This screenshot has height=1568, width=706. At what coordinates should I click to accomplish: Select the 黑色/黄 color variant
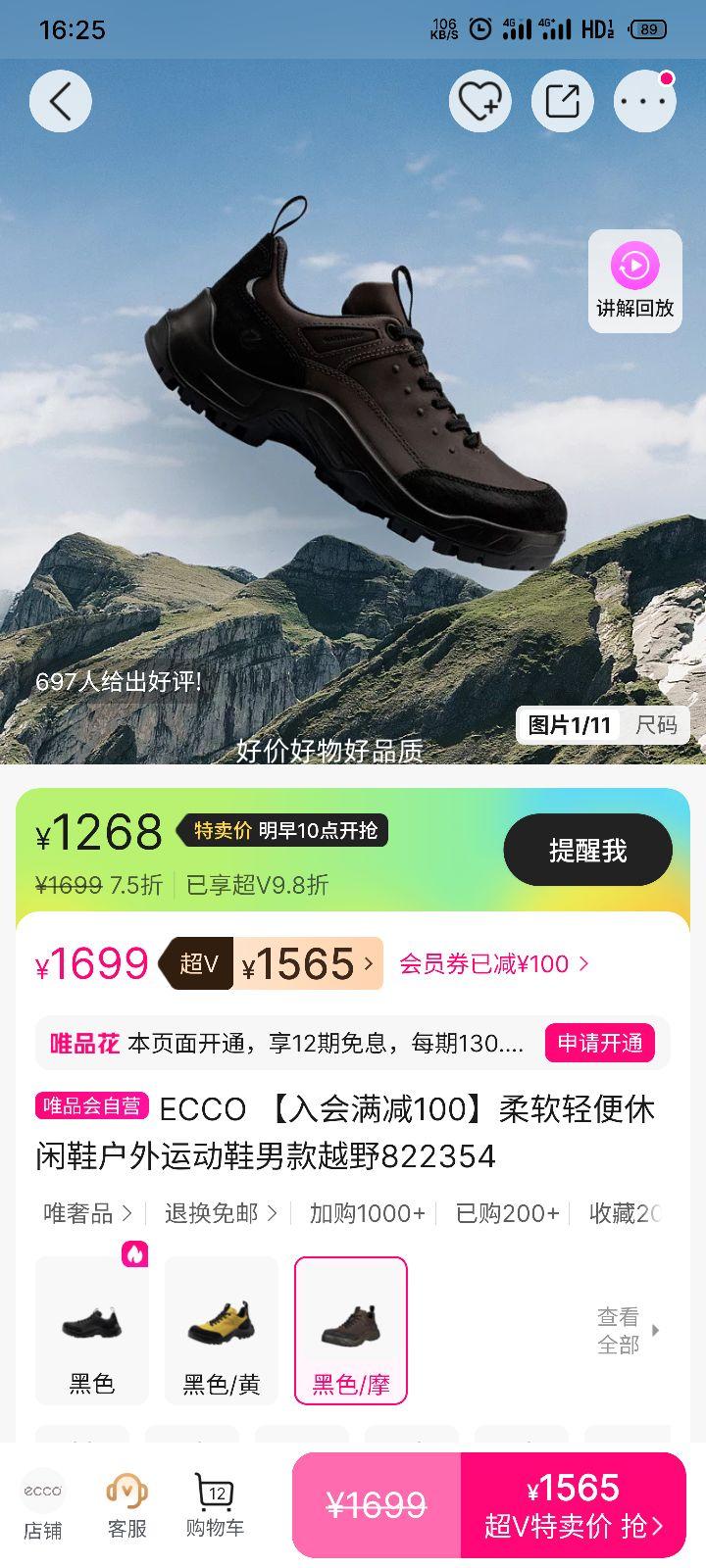coord(221,1328)
